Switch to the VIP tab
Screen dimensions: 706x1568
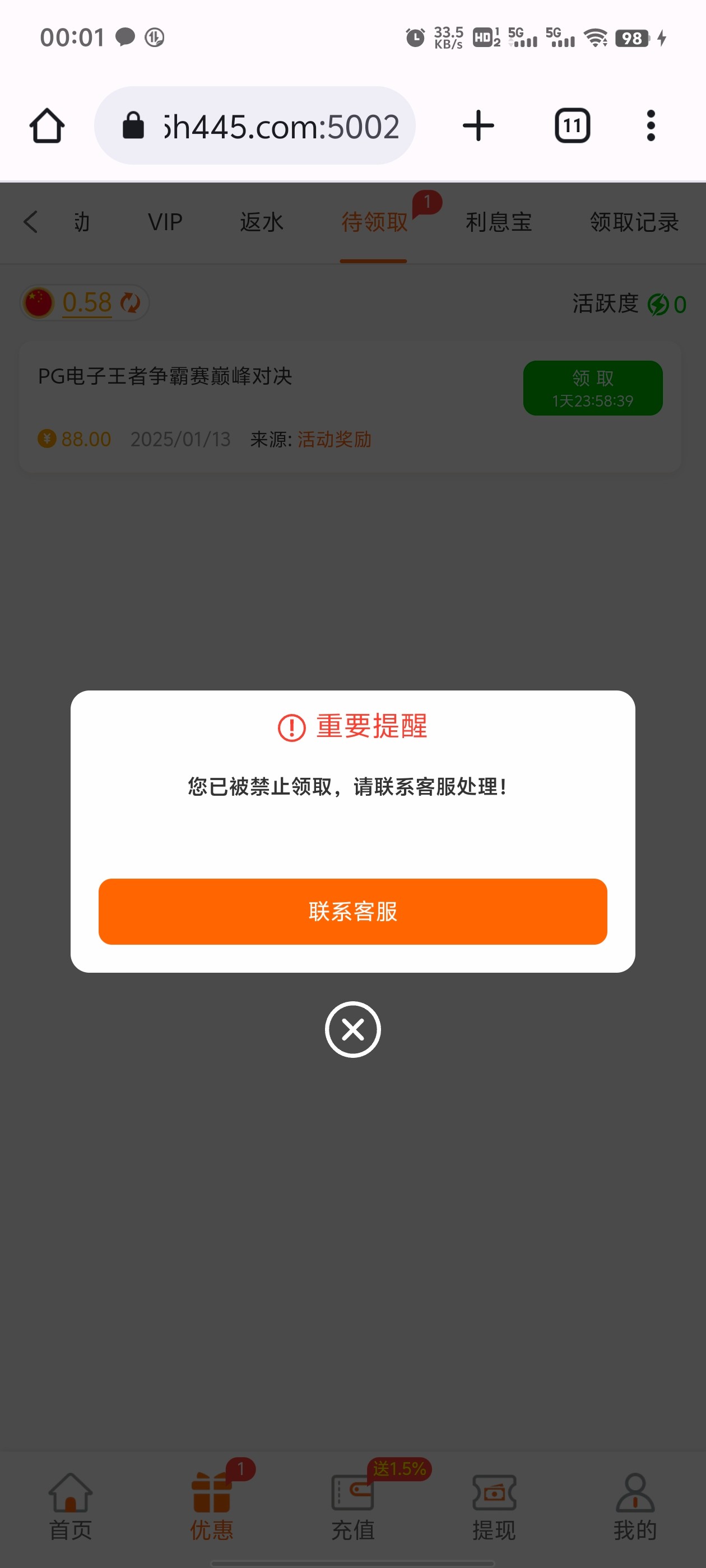tap(165, 222)
